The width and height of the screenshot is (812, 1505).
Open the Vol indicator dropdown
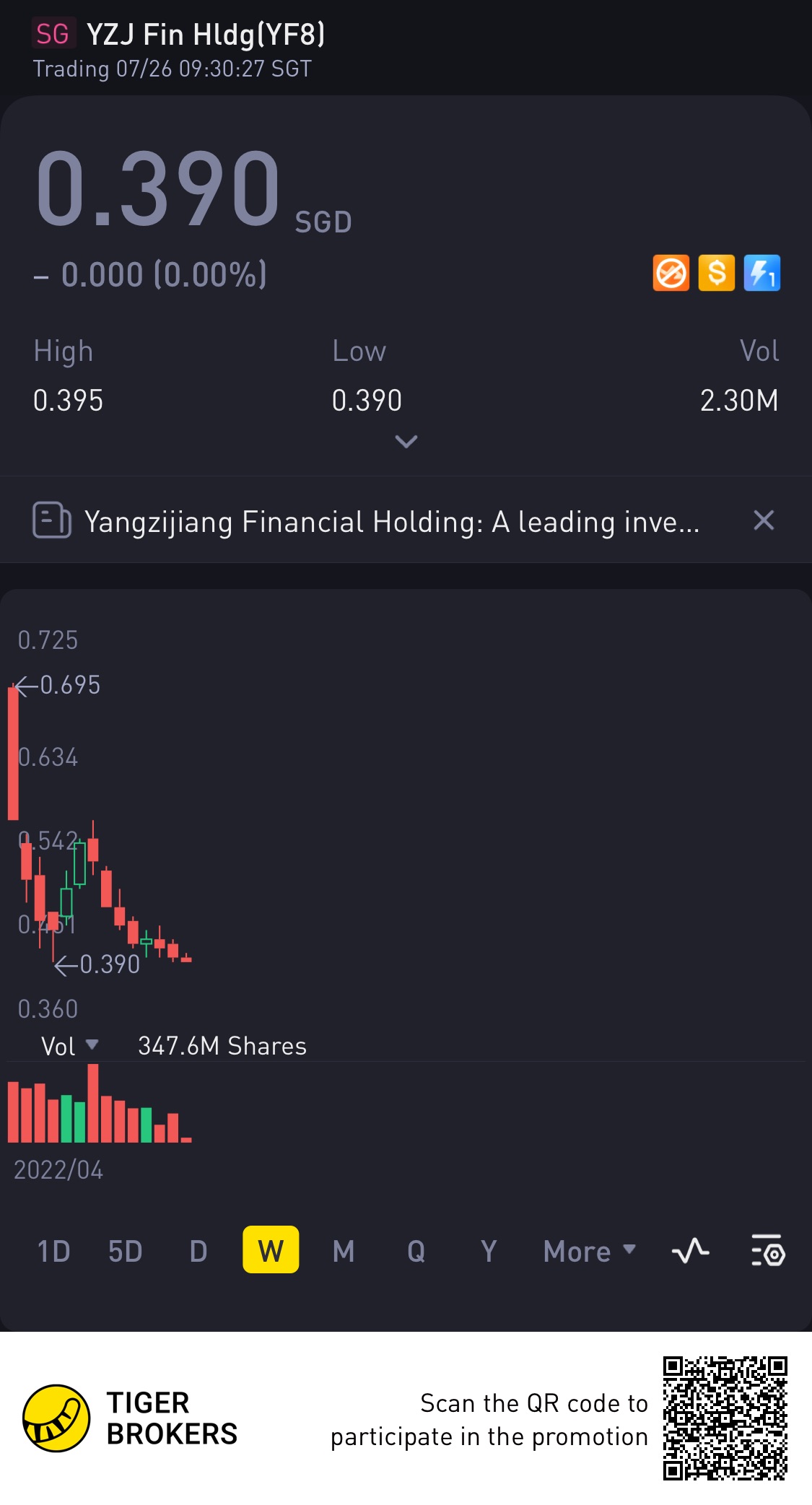70,1046
